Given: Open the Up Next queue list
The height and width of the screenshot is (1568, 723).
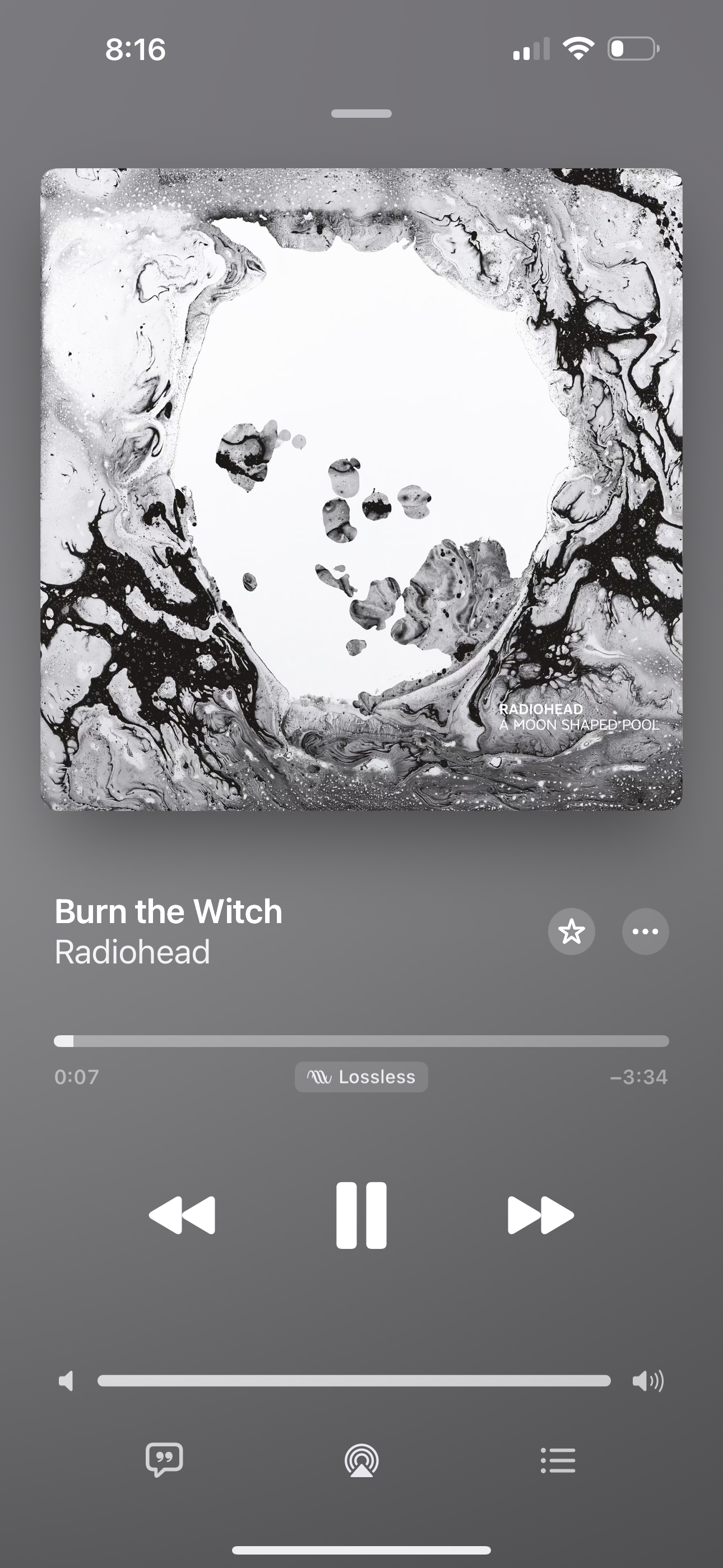Looking at the screenshot, I should pyautogui.click(x=558, y=1460).
